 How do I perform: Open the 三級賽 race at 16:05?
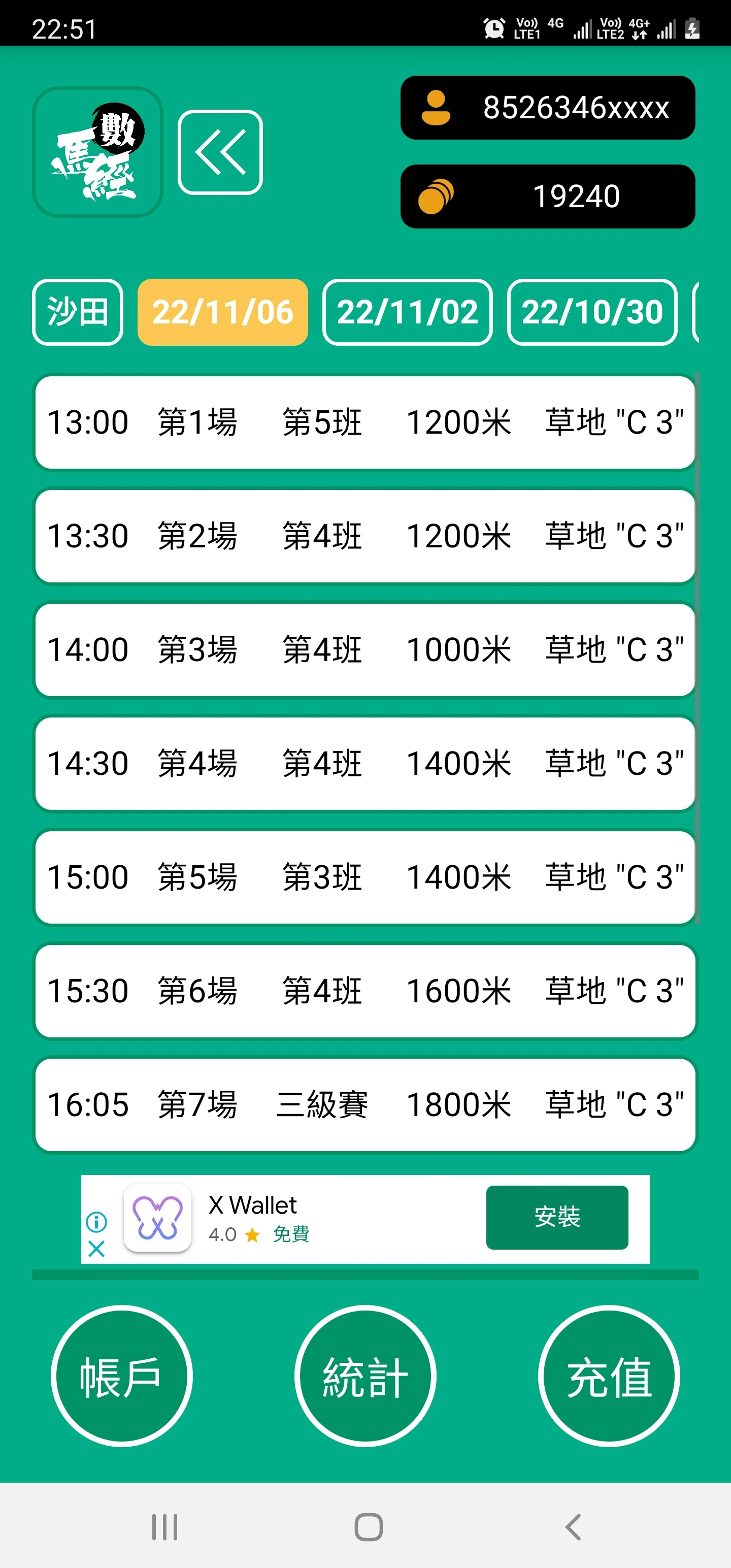click(x=364, y=1105)
